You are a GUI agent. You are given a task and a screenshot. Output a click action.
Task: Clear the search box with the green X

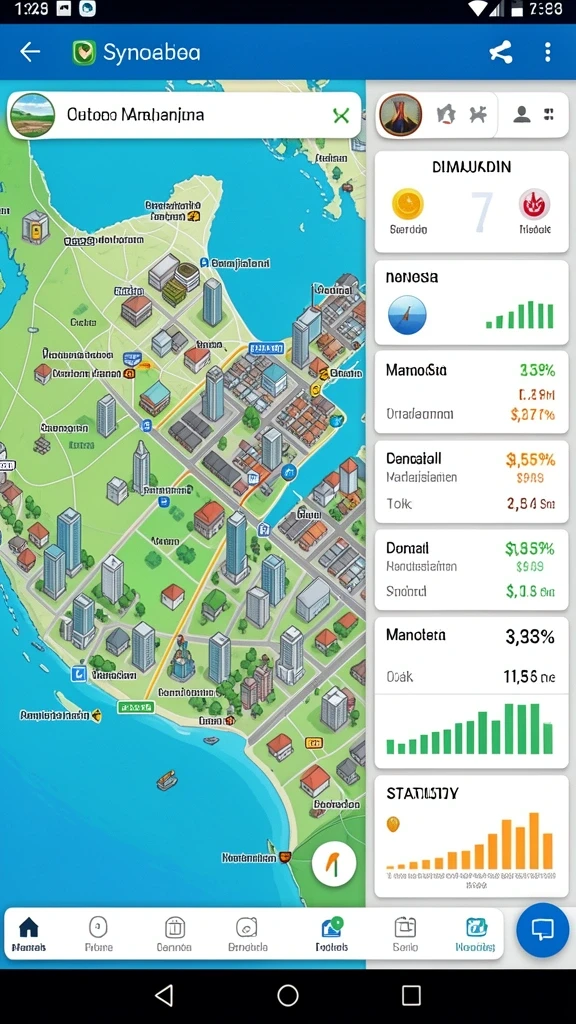[341, 116]
